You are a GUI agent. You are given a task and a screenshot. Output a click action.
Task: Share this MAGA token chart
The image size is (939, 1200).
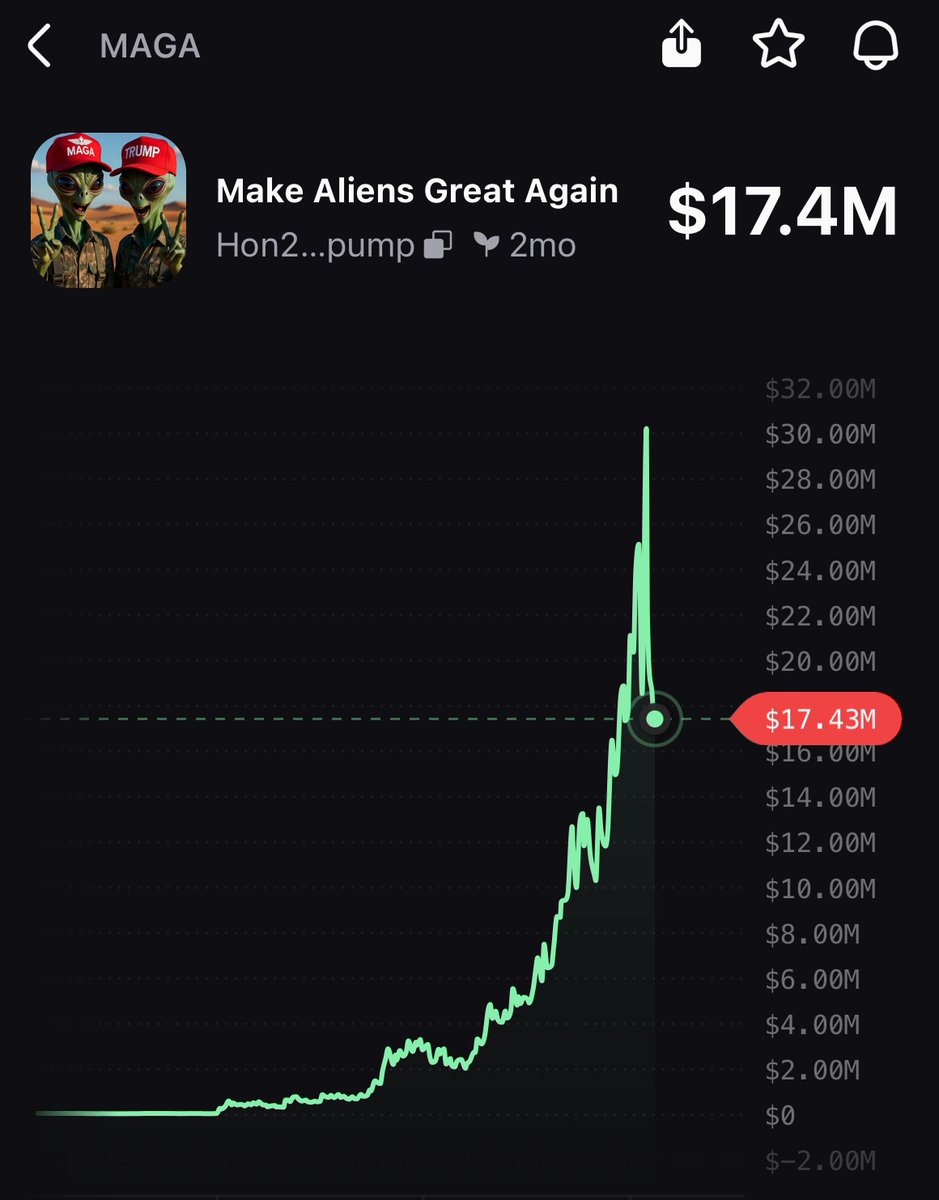click(x=683, y=45)
